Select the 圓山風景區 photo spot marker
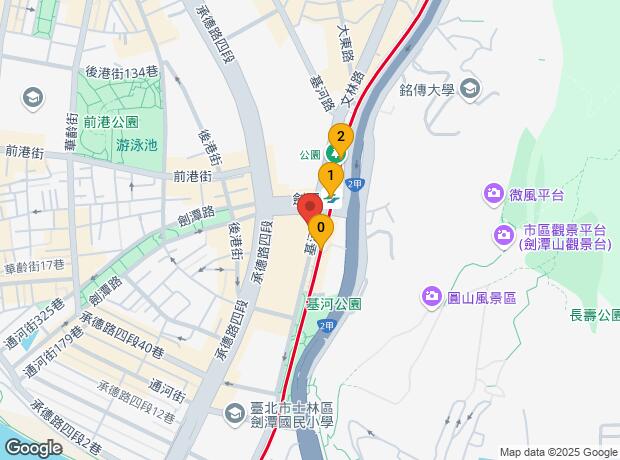This screenshot has height=460, width=620. pos(431,296)
